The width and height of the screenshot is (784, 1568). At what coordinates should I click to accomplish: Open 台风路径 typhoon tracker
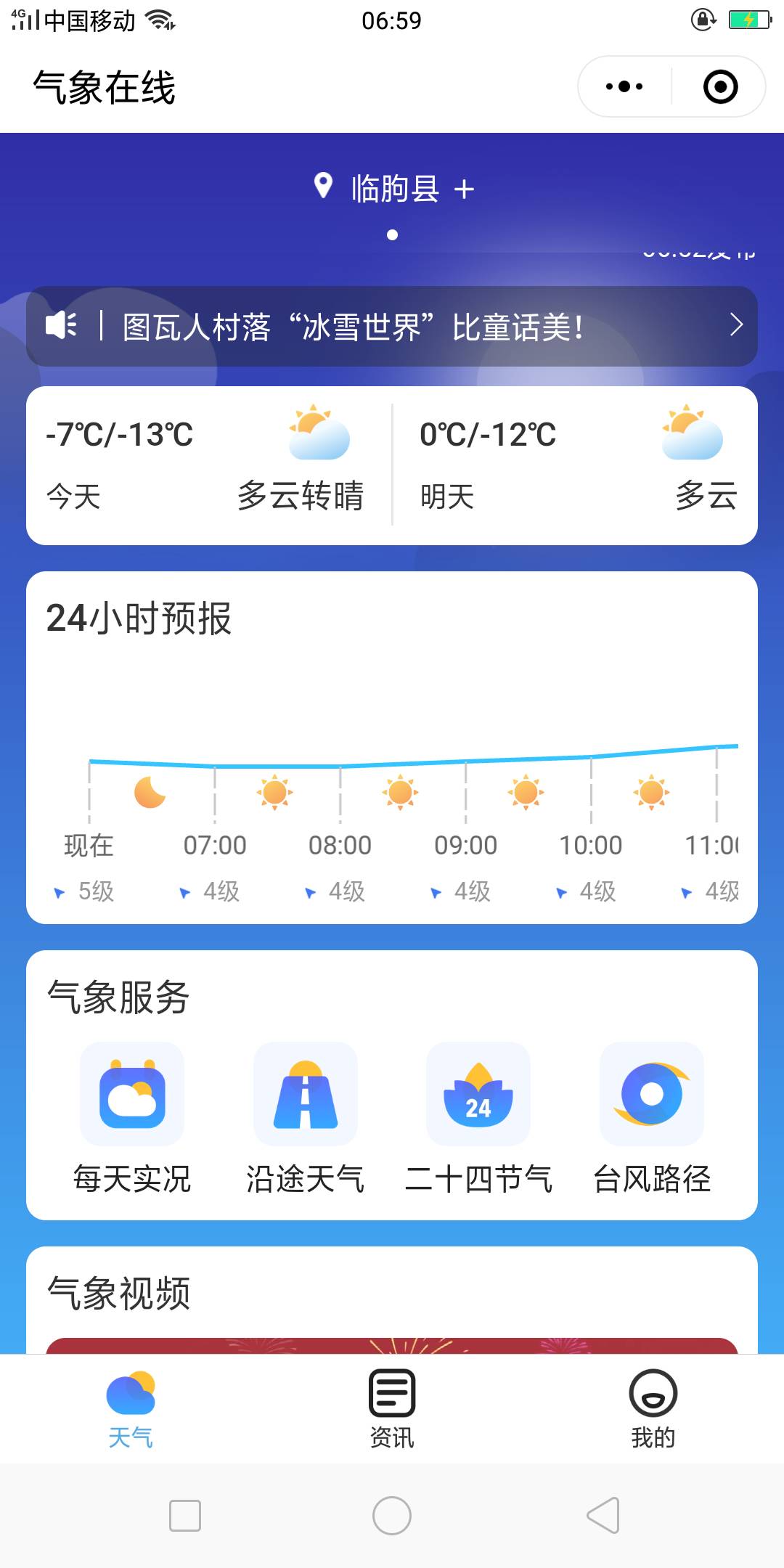click(652, 1118)
